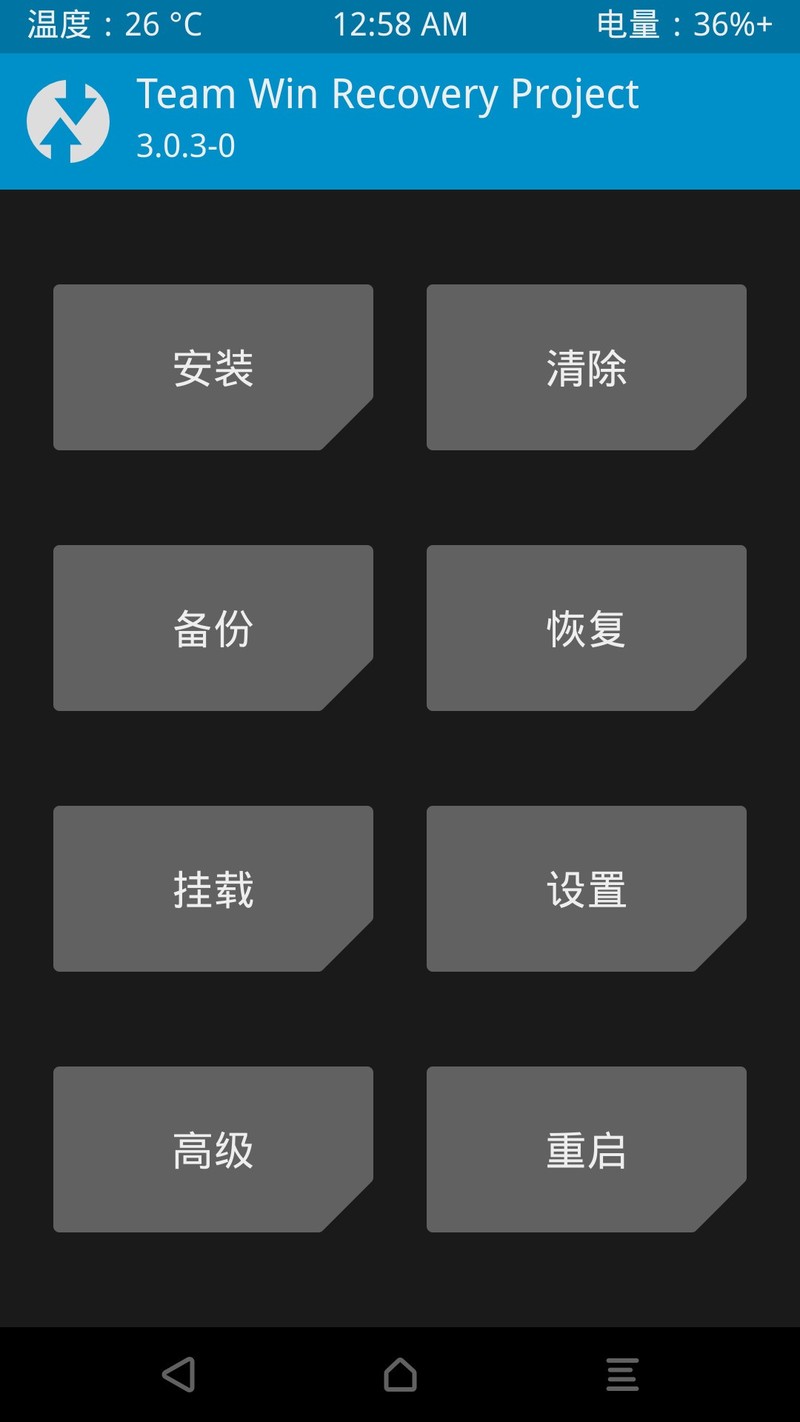Screen dimensions: 800x1422
Task: Open the 挂载 (Mount) menu
Action: (x=213, y=888)
